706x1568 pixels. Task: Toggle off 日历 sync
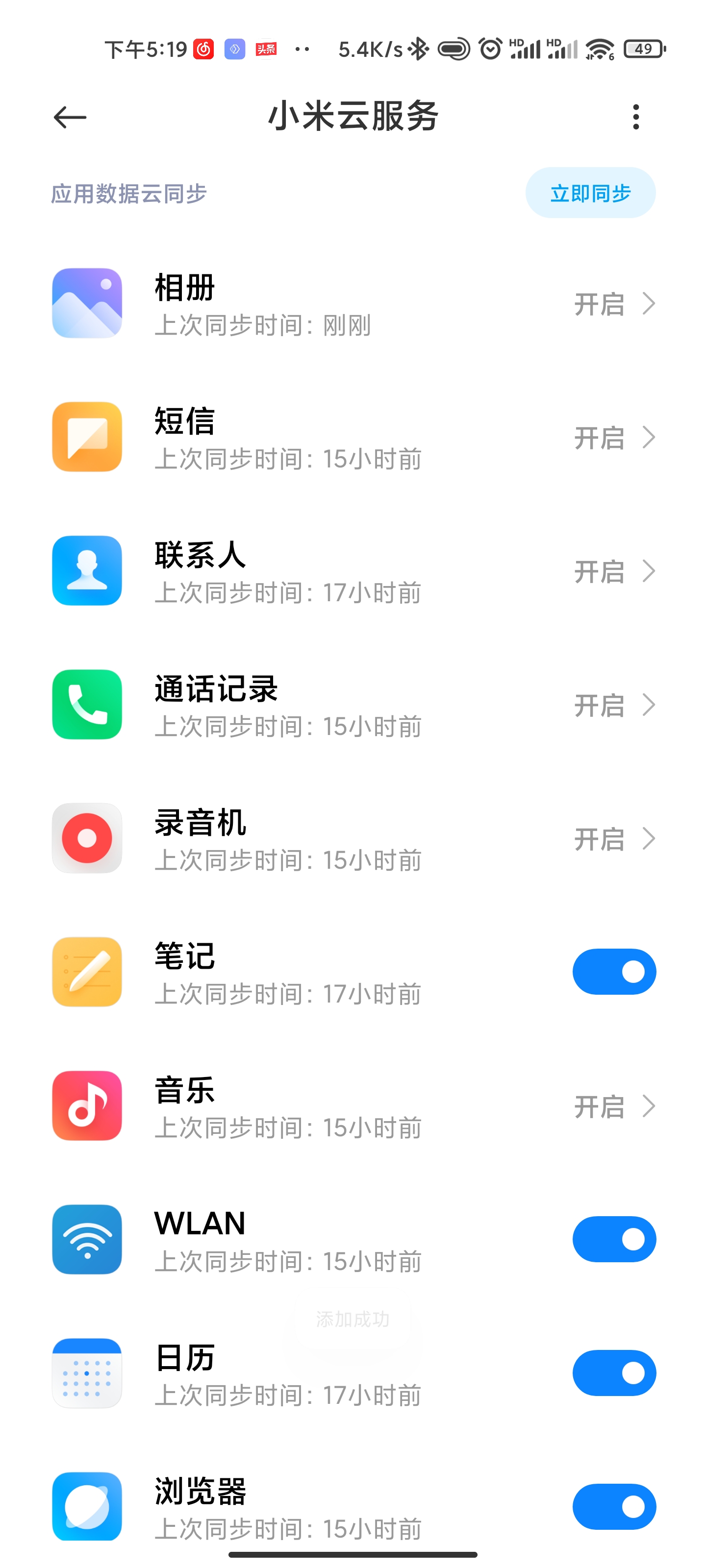click(613, 1373)
